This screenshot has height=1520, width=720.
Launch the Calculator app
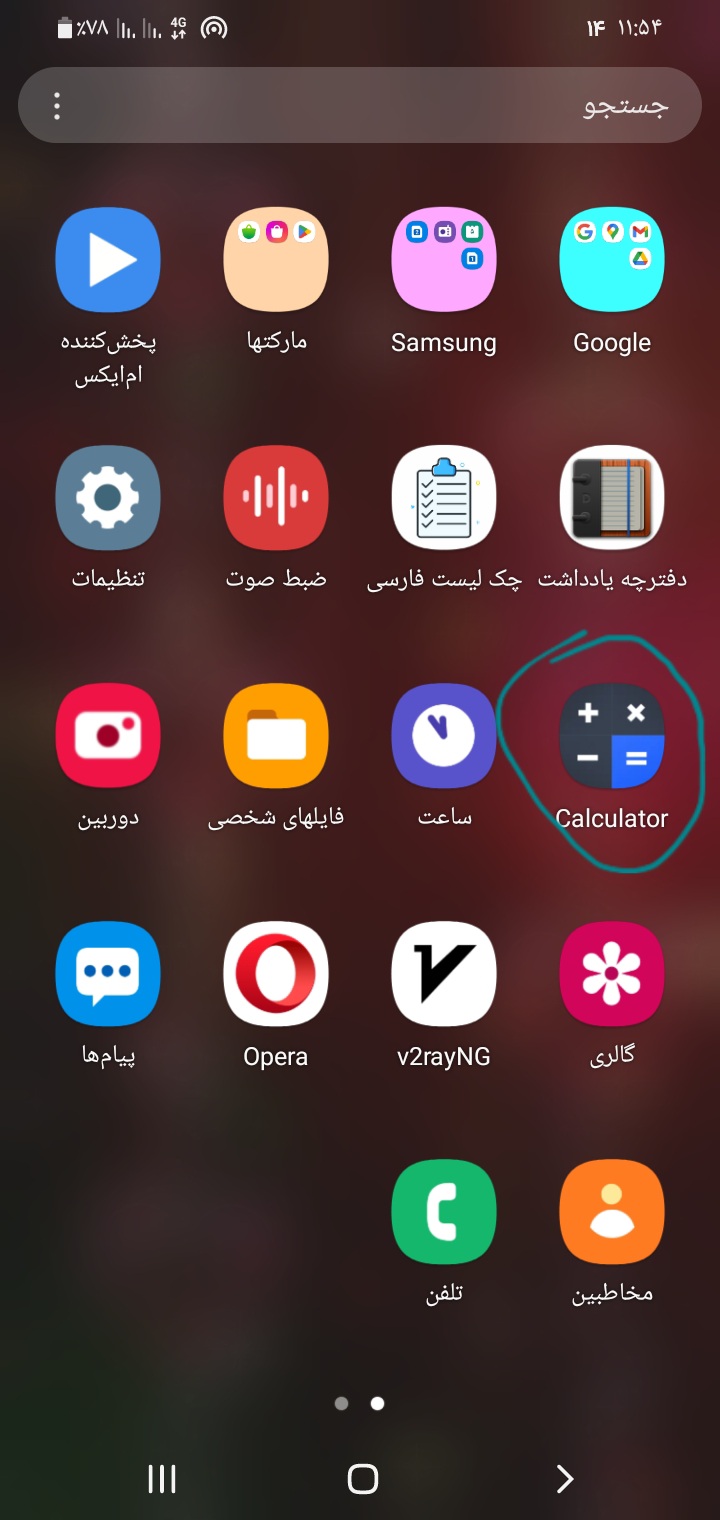pyautogui.click(x=612, y=736)
